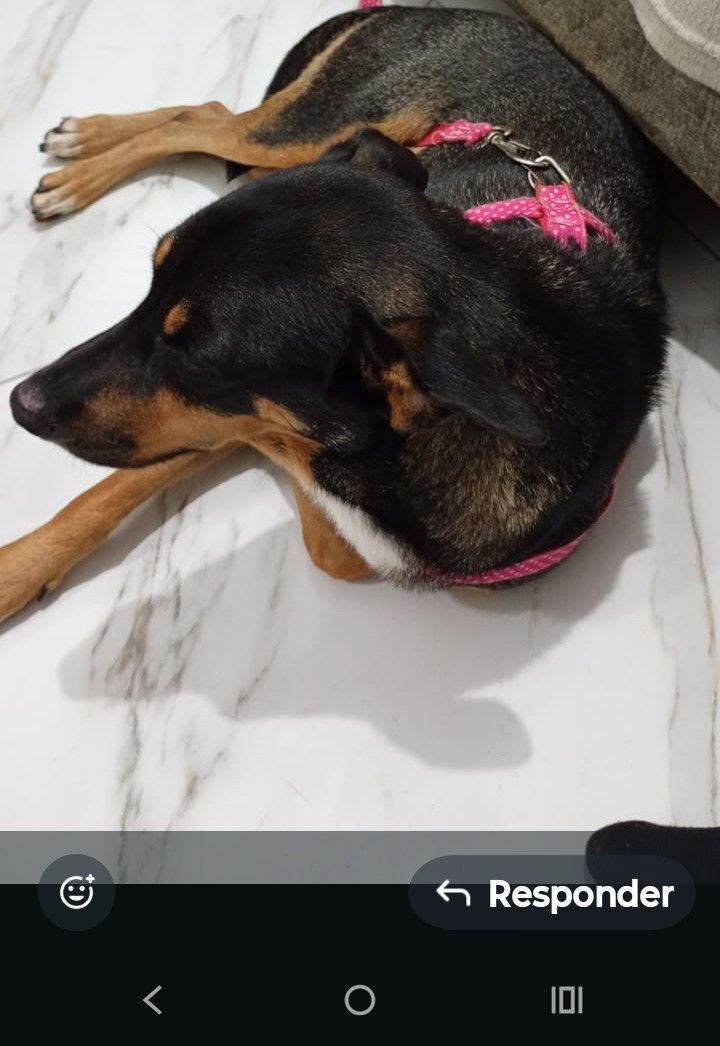Open the recent apps view
The width and height of the screenshot is (720, 1046).
click(x=566, y=999)
